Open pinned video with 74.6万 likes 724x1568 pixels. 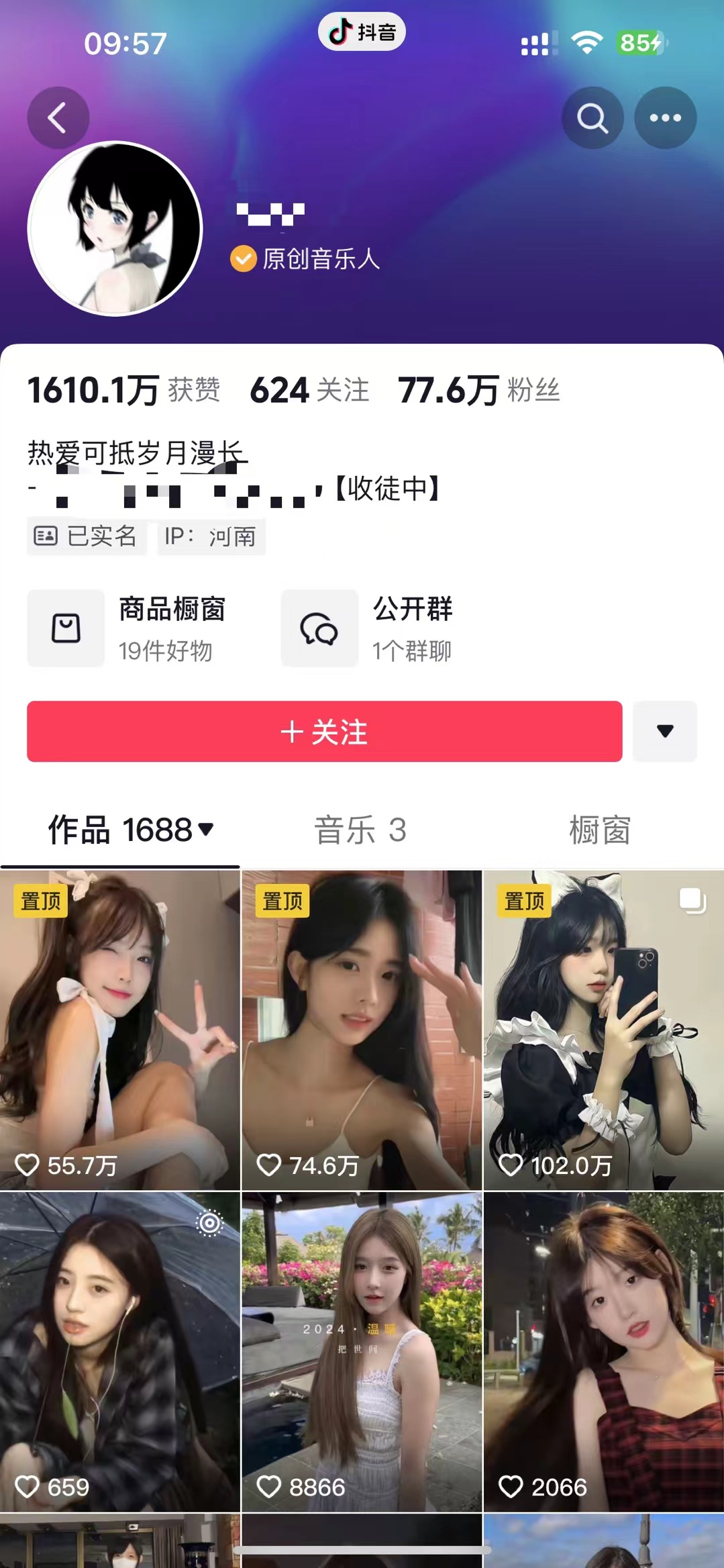[361, 1030]
